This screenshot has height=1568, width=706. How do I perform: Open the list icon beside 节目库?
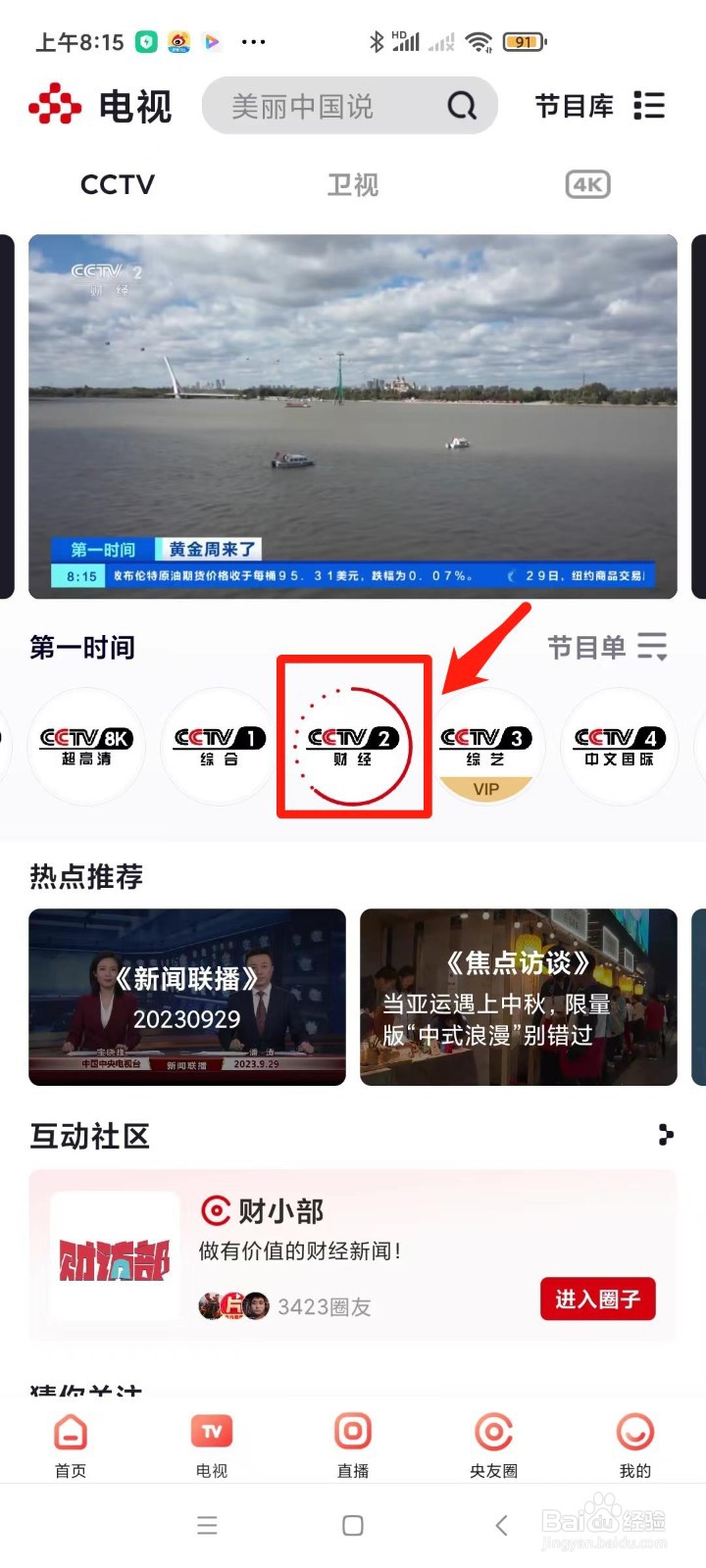pos(649,106)
